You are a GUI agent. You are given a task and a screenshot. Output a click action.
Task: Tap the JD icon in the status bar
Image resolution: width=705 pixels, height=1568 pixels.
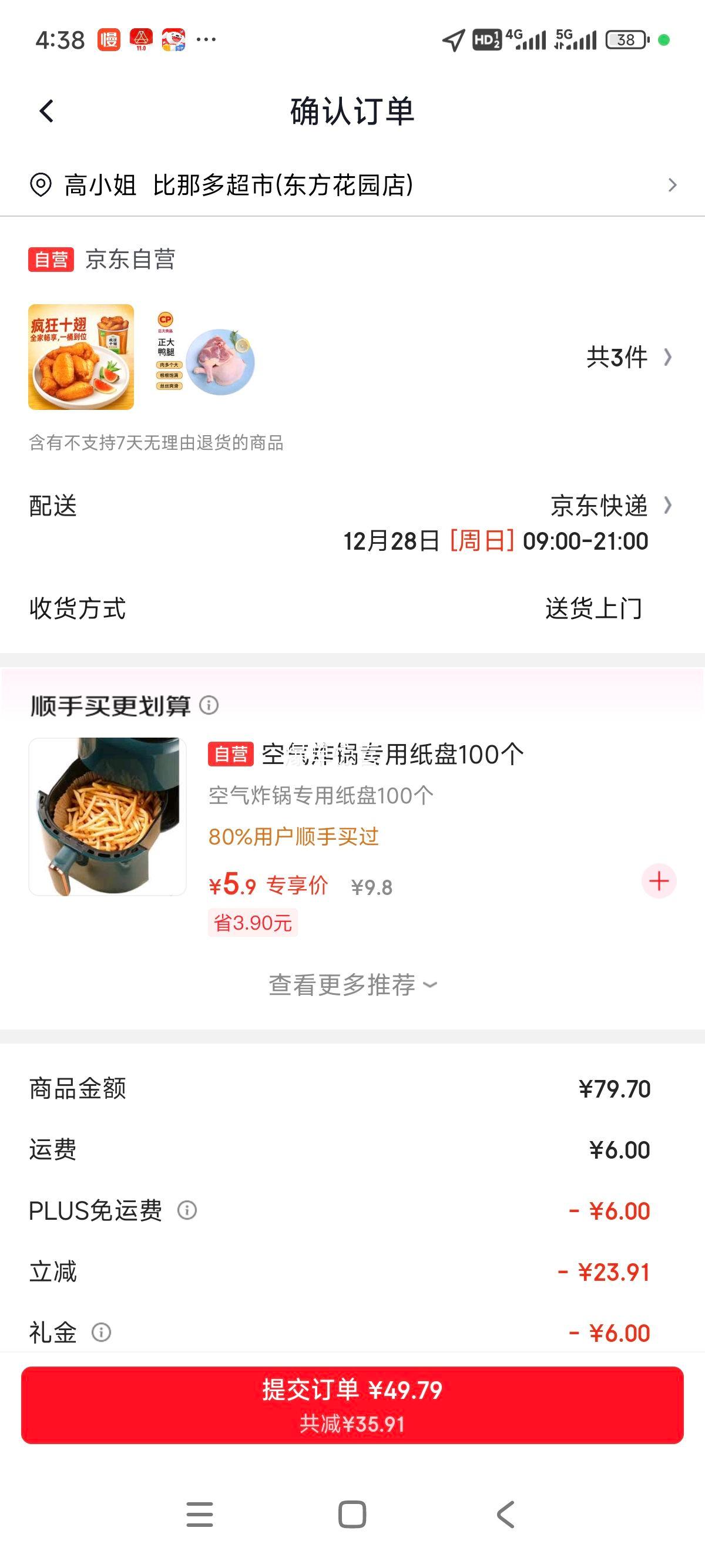[172, 40]
